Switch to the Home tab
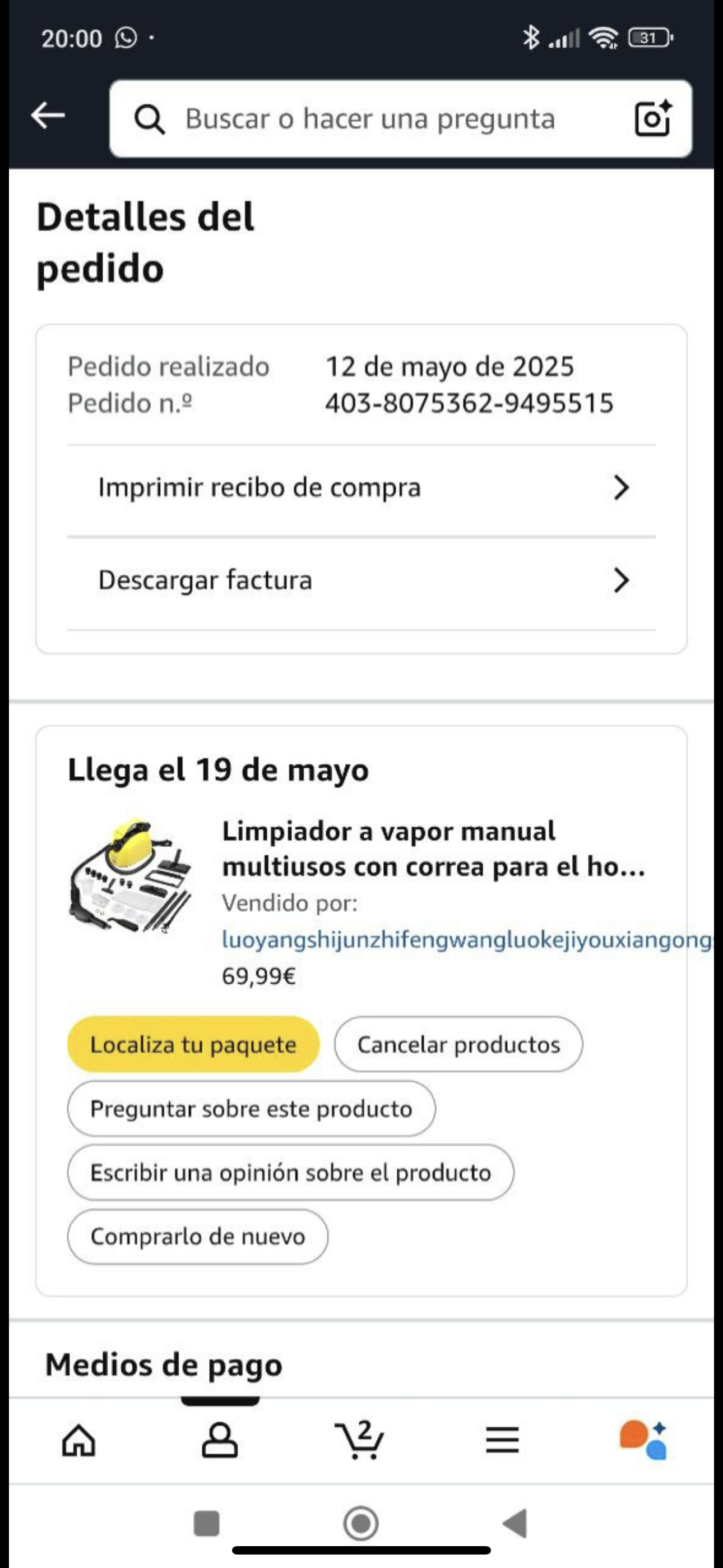723x1568 pixels. coord(79,1440)
